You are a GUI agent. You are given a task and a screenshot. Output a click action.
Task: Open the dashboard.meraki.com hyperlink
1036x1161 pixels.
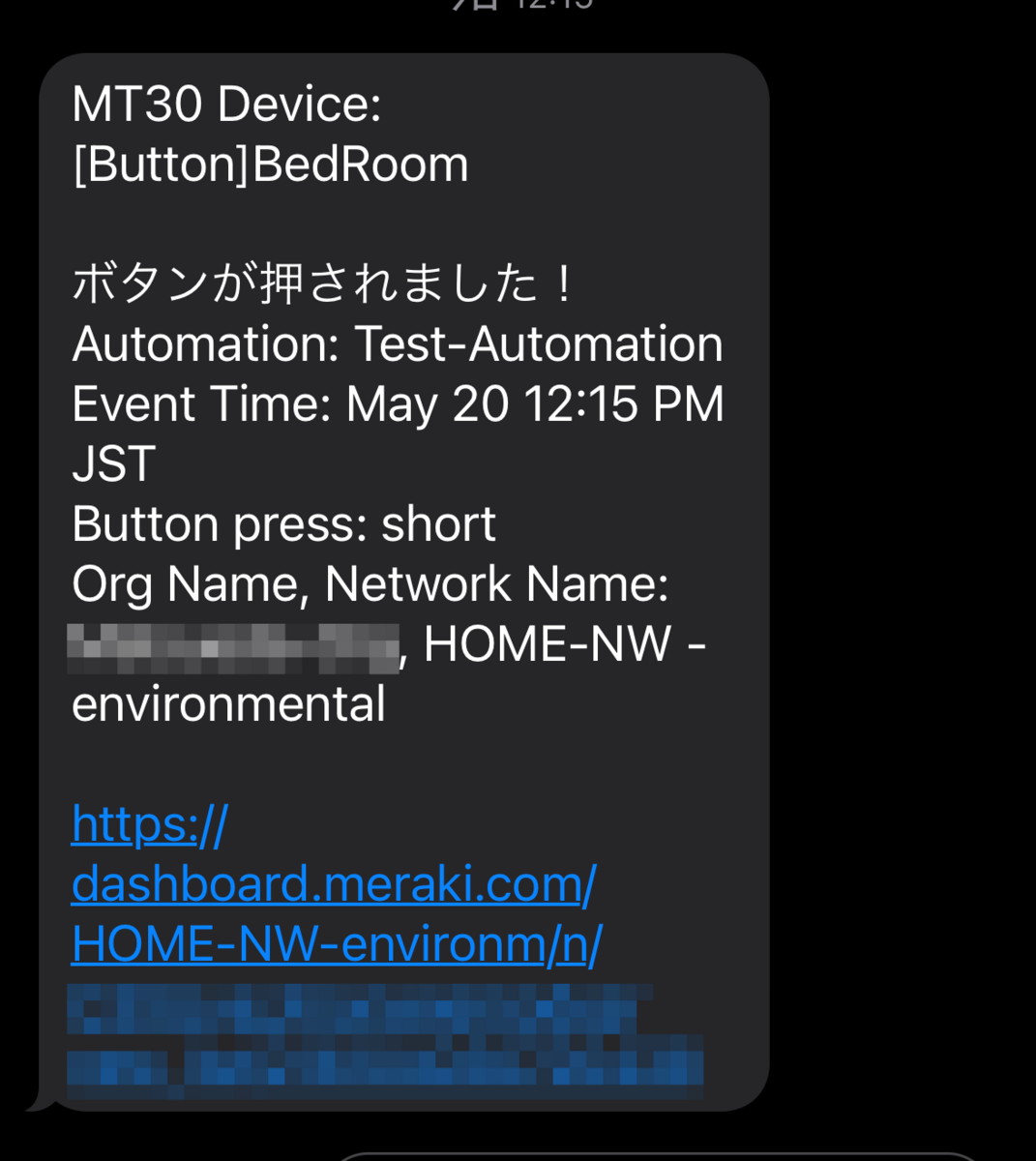tap(333, 883)
